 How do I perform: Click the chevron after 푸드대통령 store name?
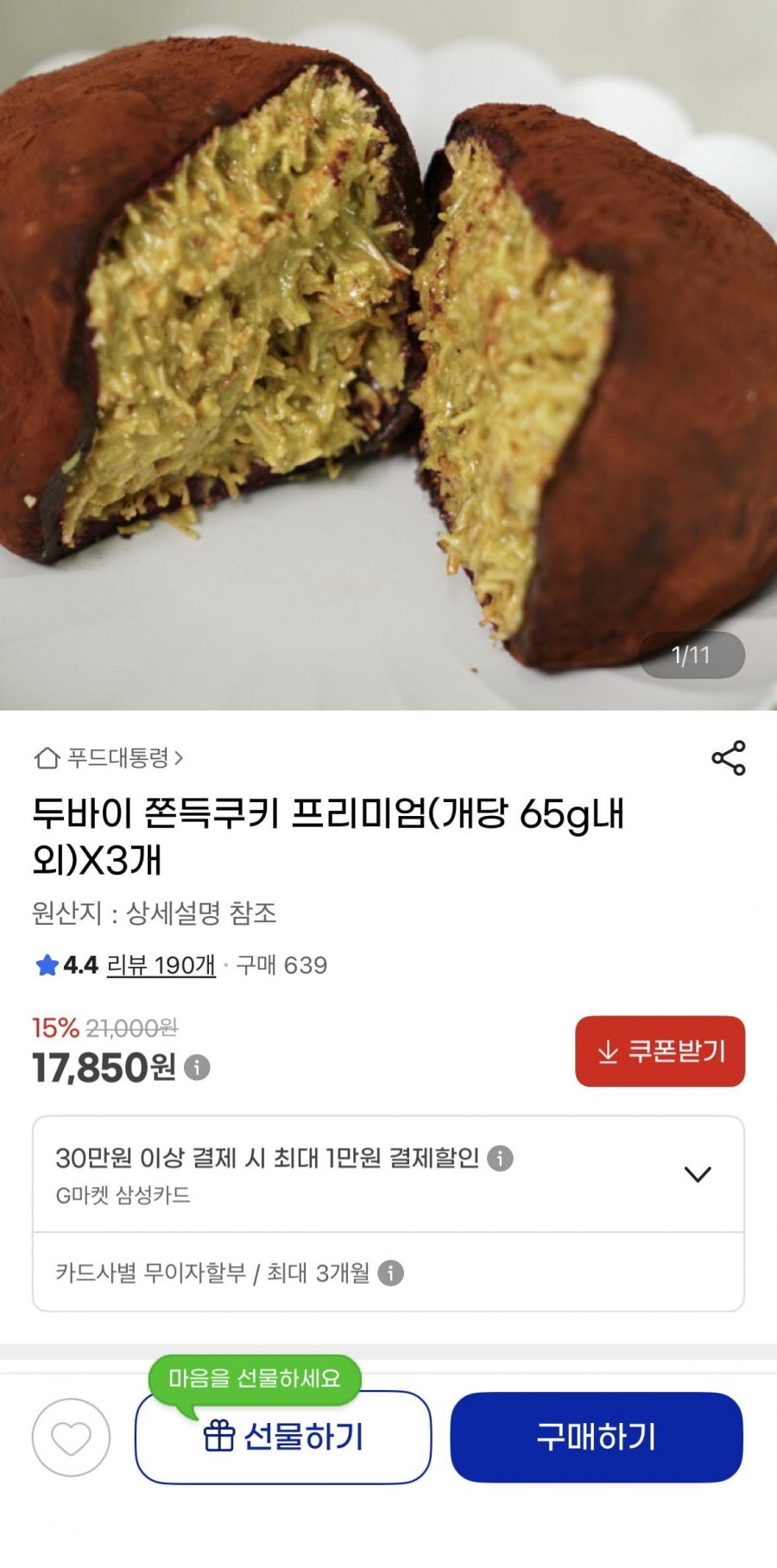tap(180, 758)
